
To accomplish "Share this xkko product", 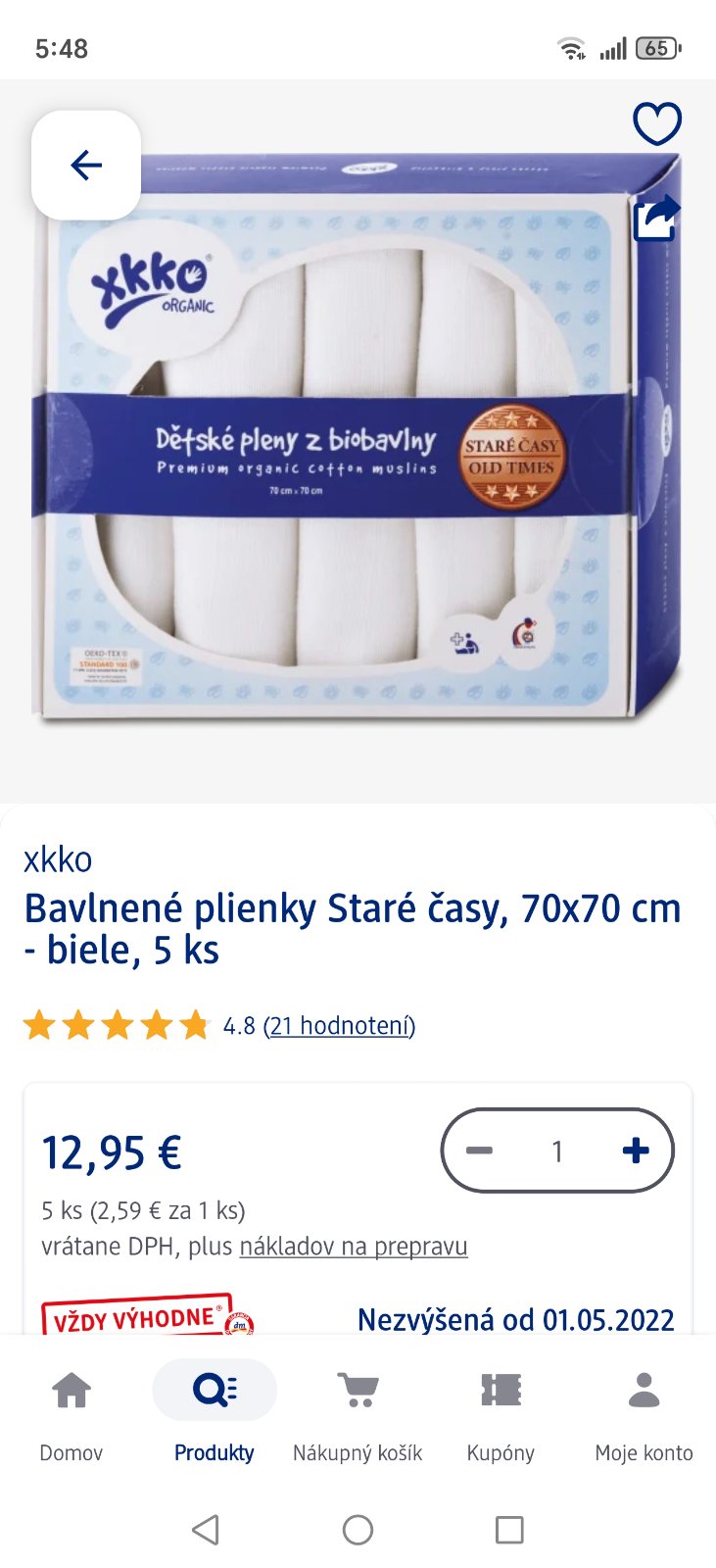I will click(656, 218).
